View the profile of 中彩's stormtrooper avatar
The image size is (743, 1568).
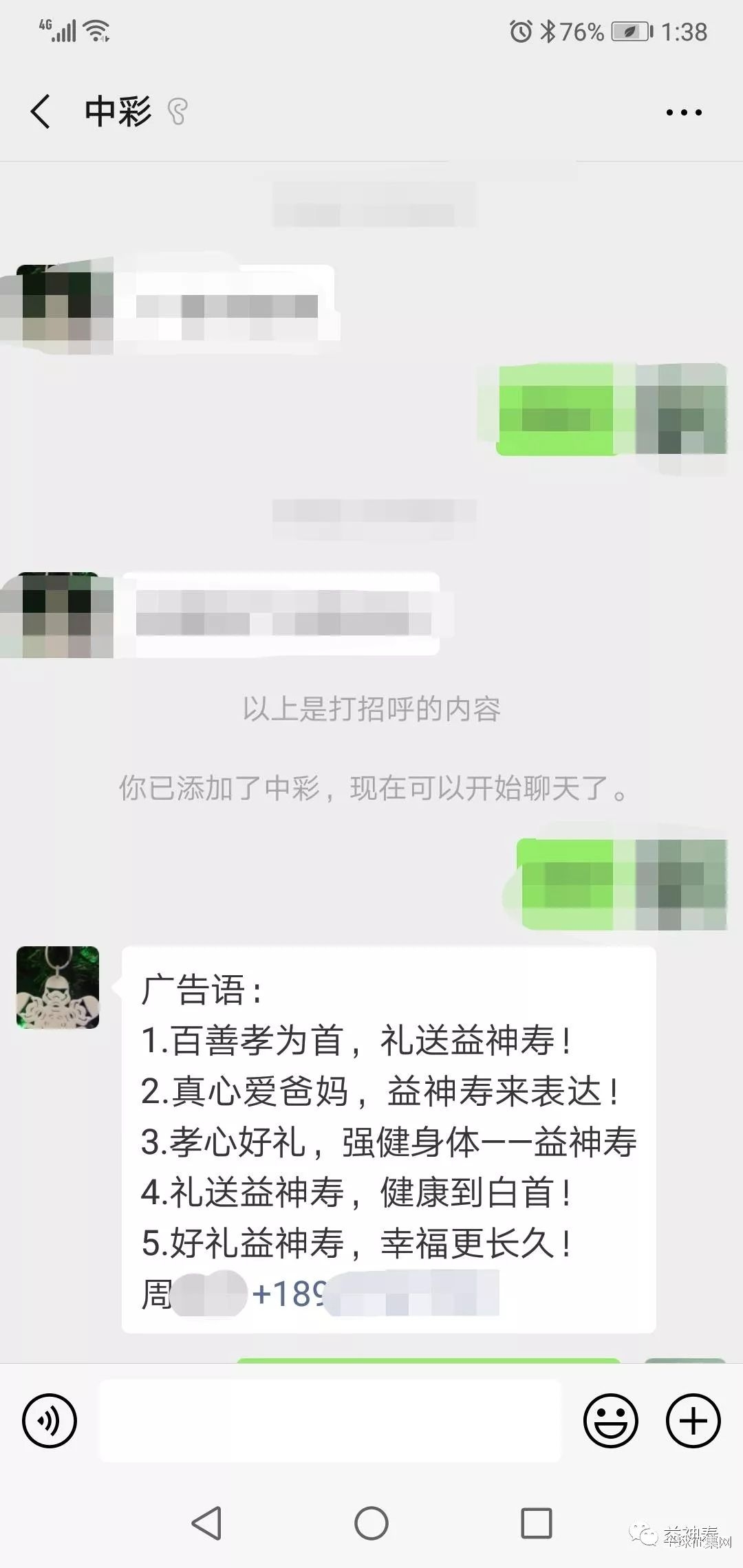[x=58, y=988]
